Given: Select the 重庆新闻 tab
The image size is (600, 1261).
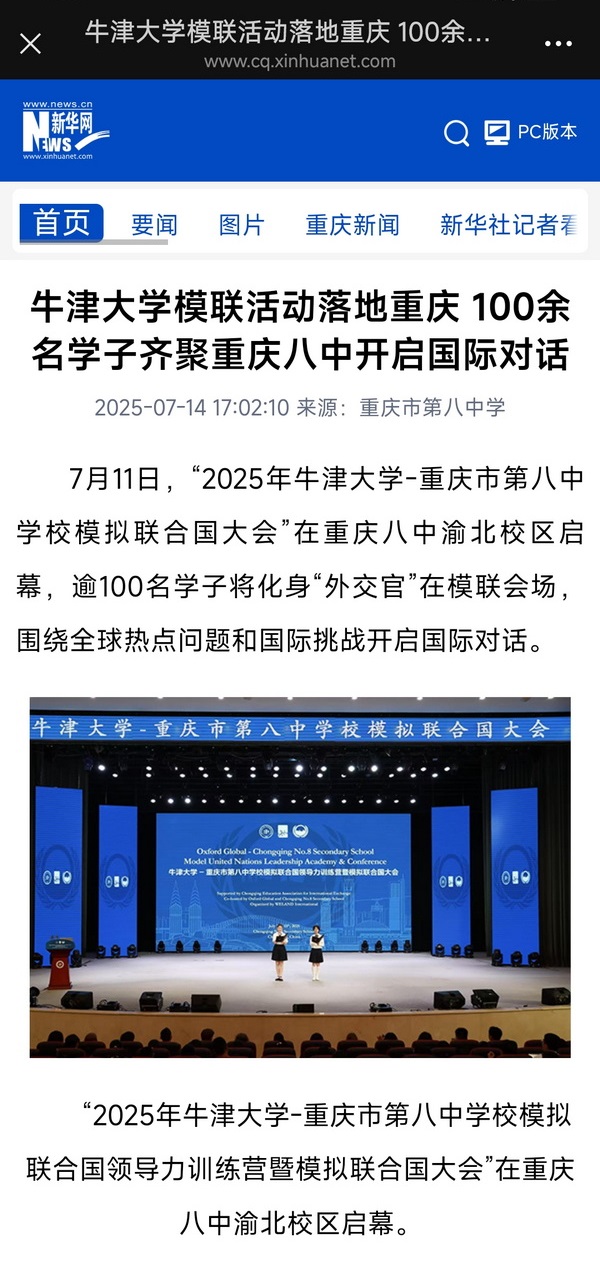Looking at the screenshot, I should click(352, 225).
